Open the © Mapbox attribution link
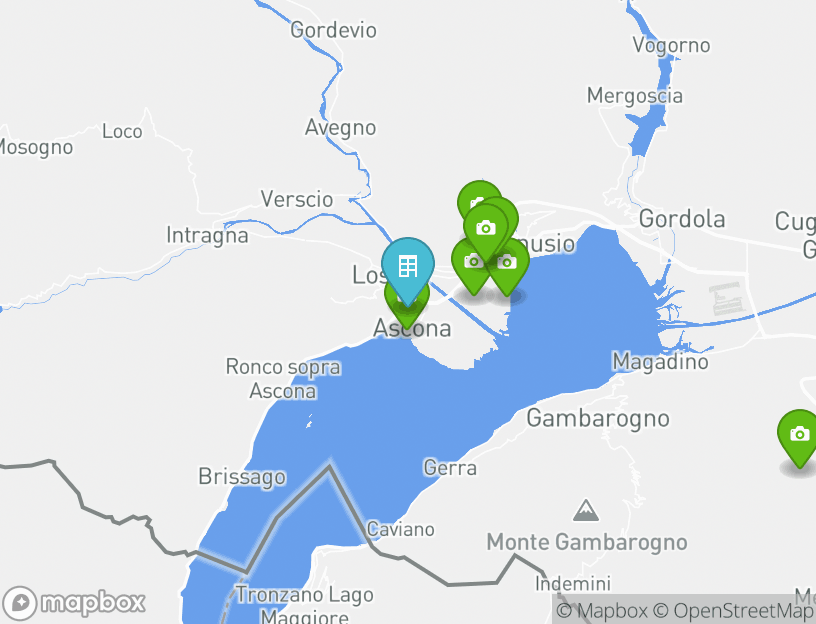Screen dimensions: 816x624 click(602, 610)
